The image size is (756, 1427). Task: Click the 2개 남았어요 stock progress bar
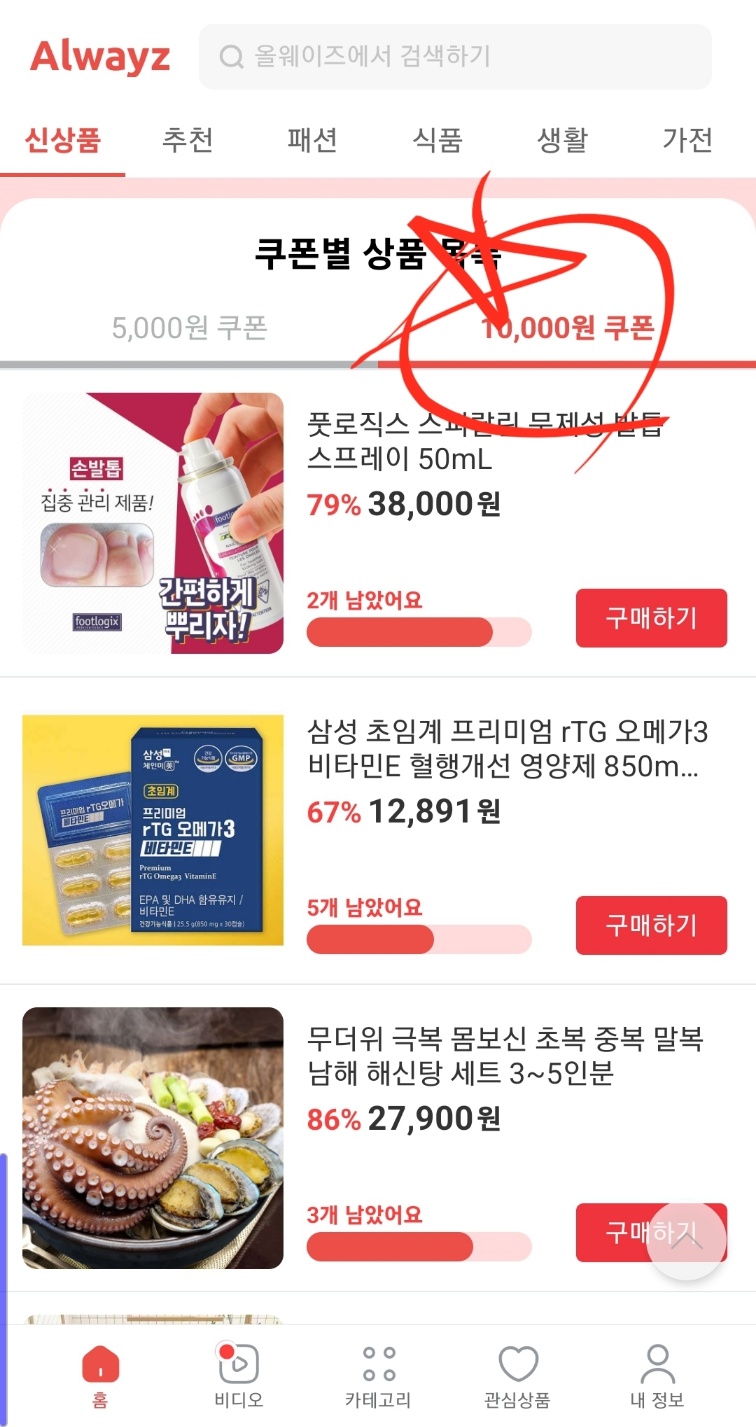pos(419,632)
